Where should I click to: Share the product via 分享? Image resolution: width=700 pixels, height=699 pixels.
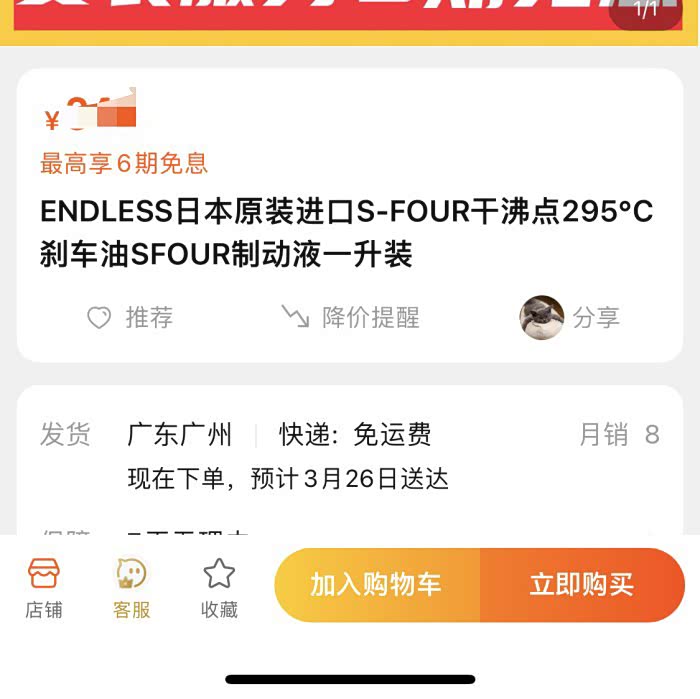tap(570, 318)
